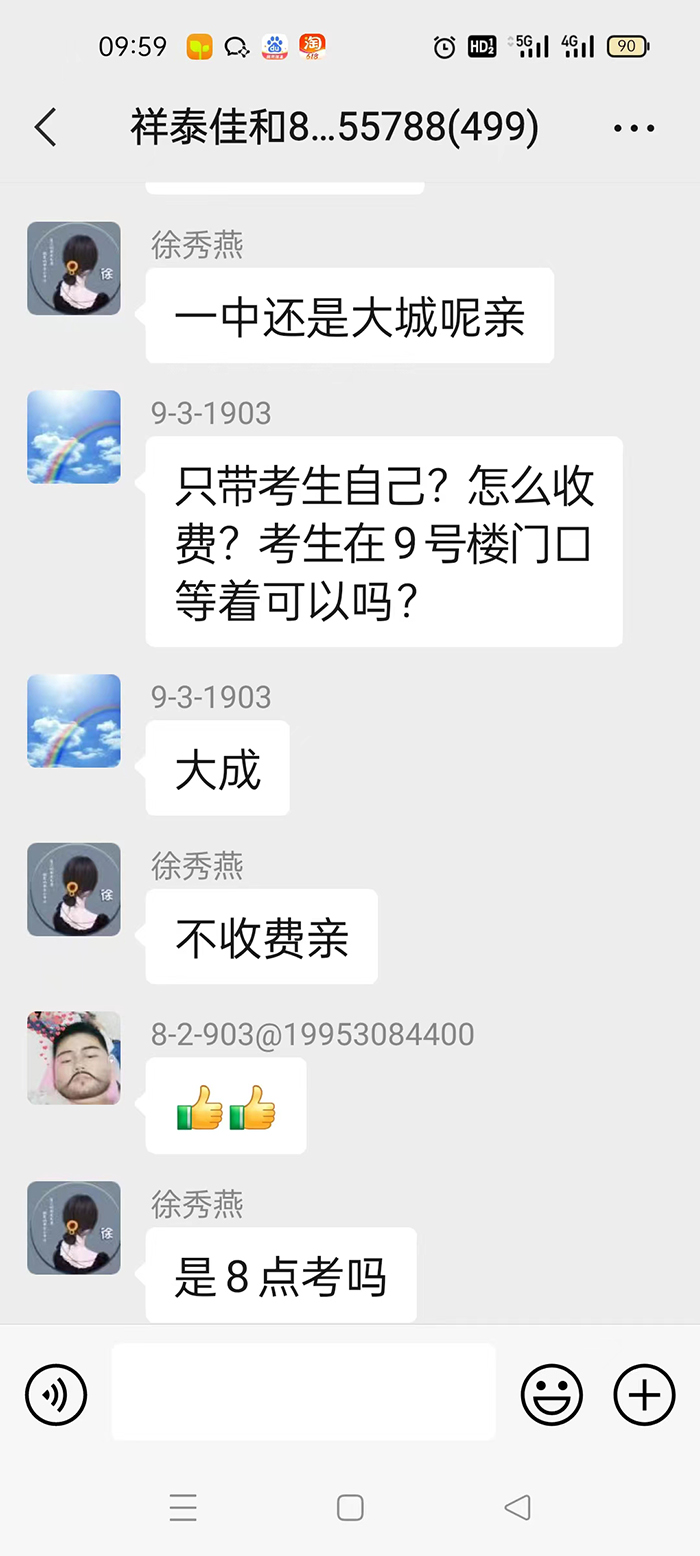
Task: Open the emoji picker
Action: tap(552, 1394)
